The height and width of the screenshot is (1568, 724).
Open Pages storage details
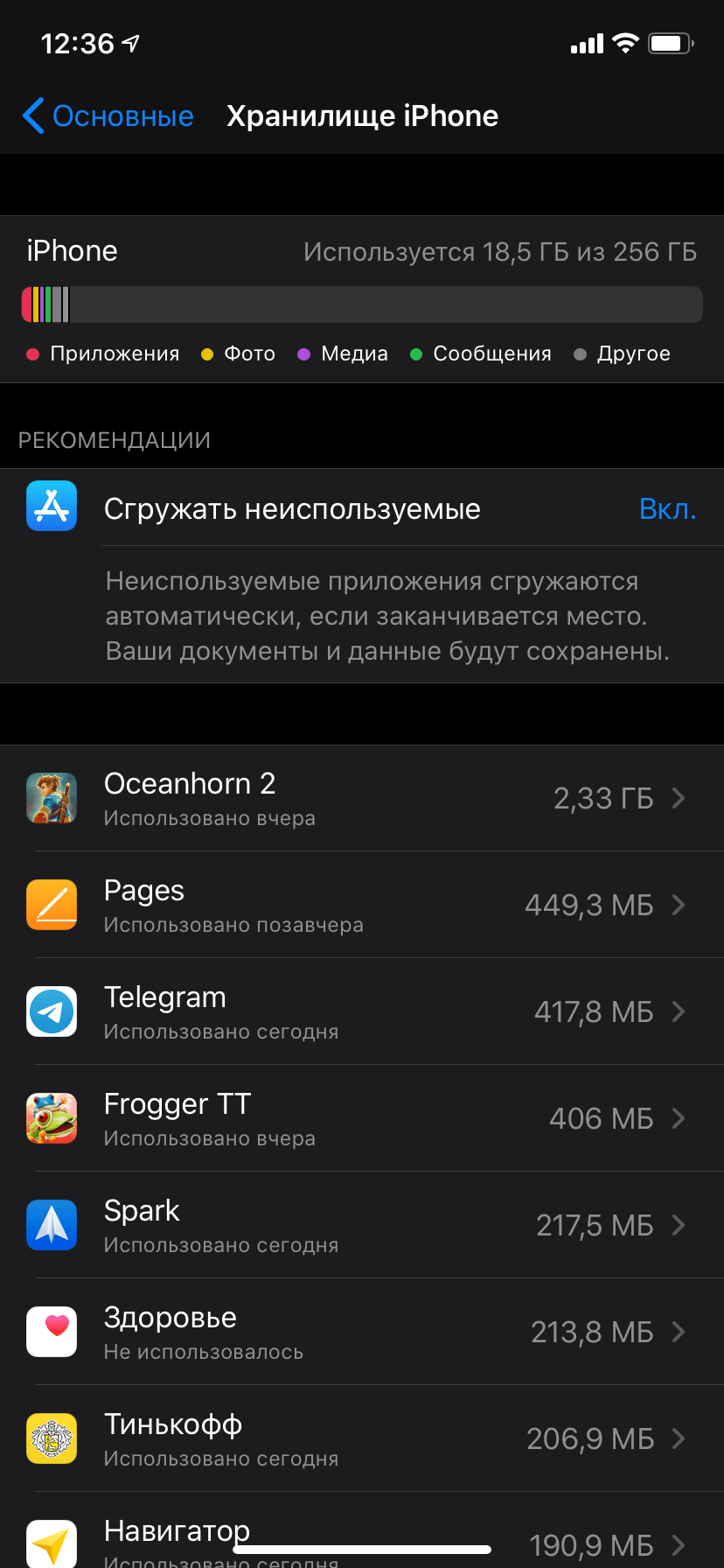pos(362,905)
